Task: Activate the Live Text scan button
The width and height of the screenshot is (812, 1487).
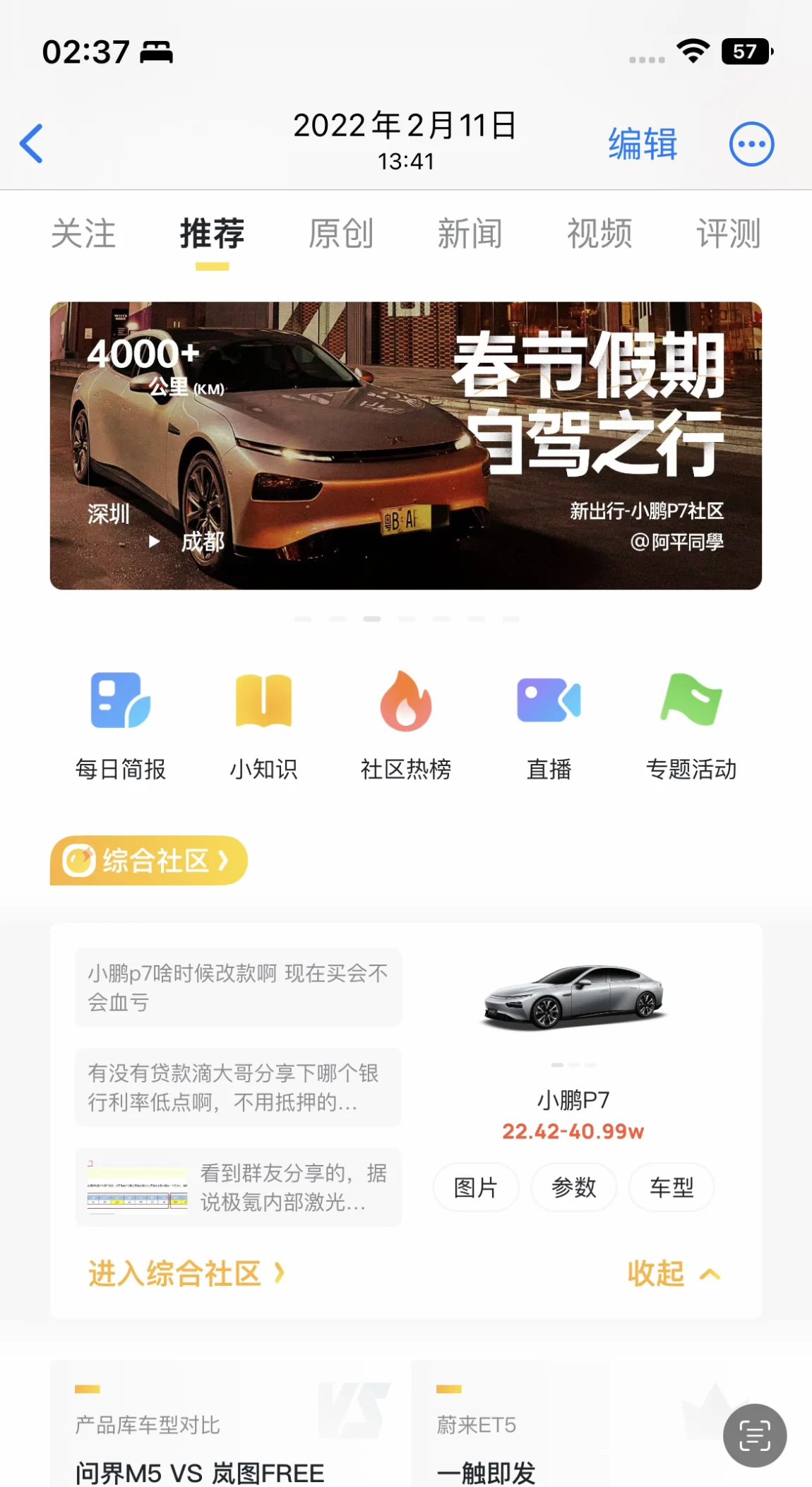Action: pos(755,1435)
